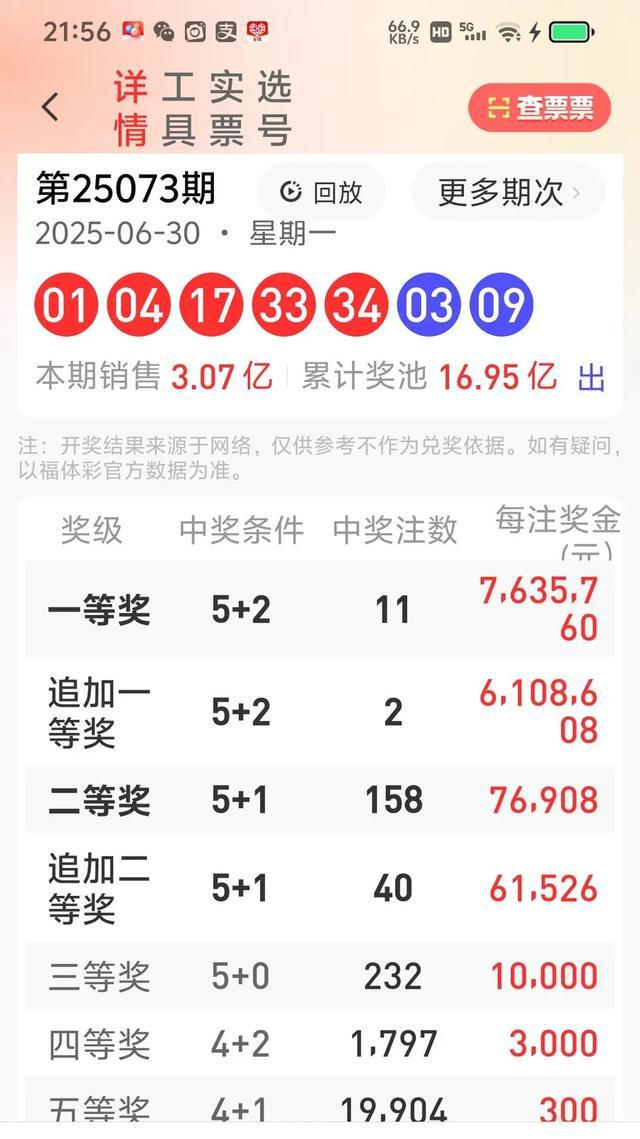Image resolution: width=640 pixels, height=1139 pixels.
Task: Switch to the 实票 tab
Action: coord(226,108)
